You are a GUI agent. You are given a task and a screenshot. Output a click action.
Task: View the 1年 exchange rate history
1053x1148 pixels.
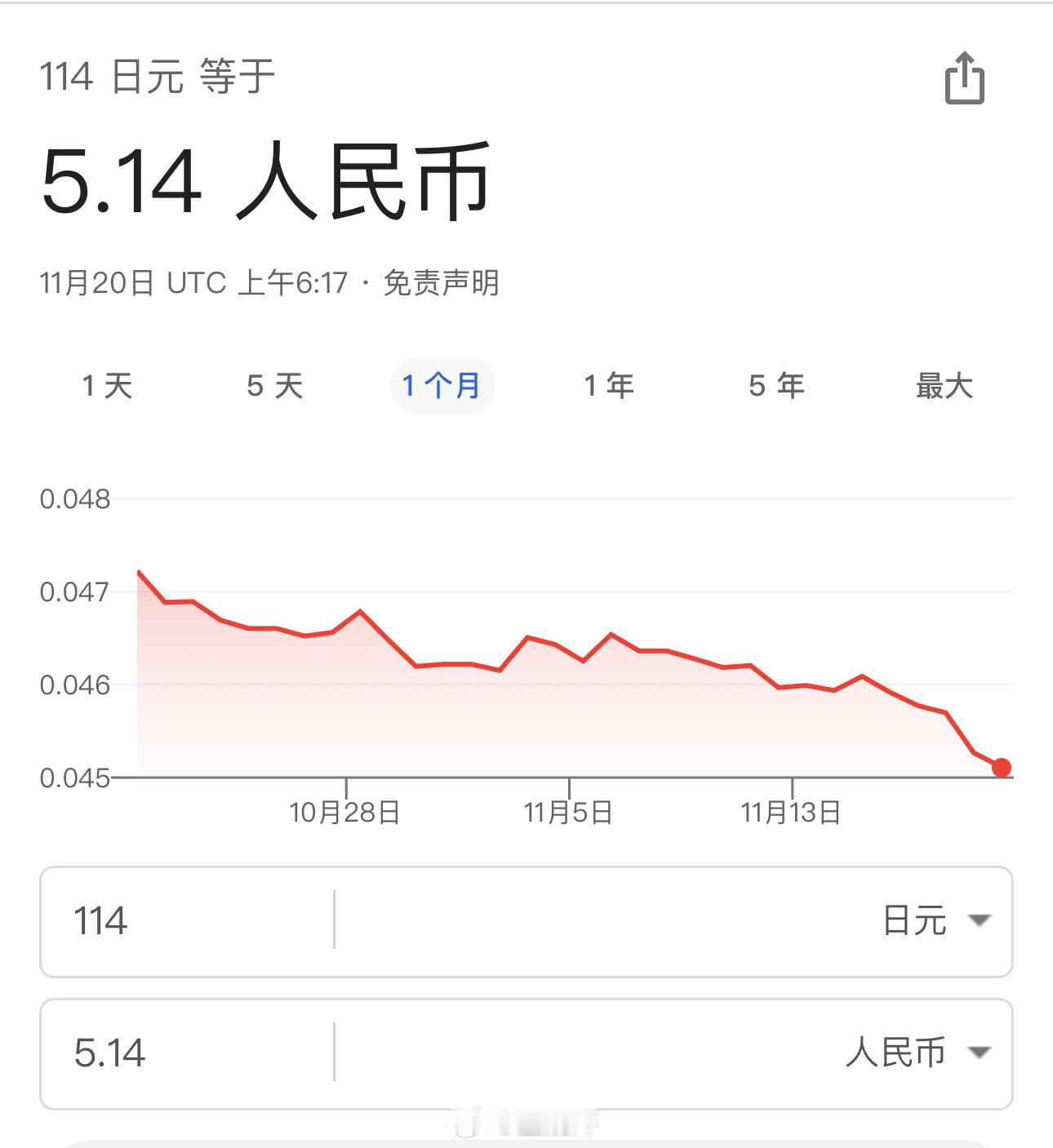point(607,387)
